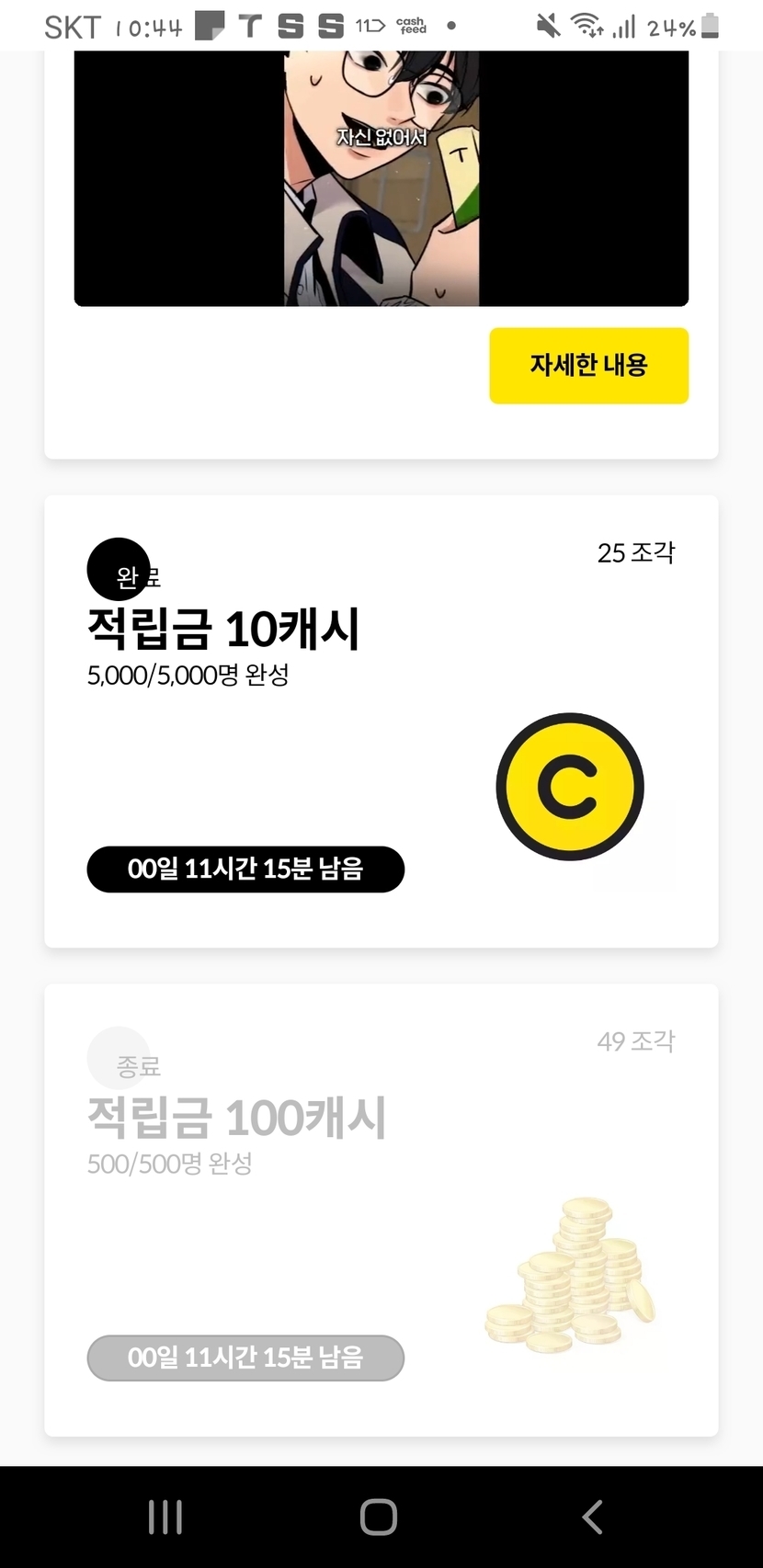Viewport: 763px width, 1568px height.
Task: Go back using the system back button
Action: pos(593,1517)
